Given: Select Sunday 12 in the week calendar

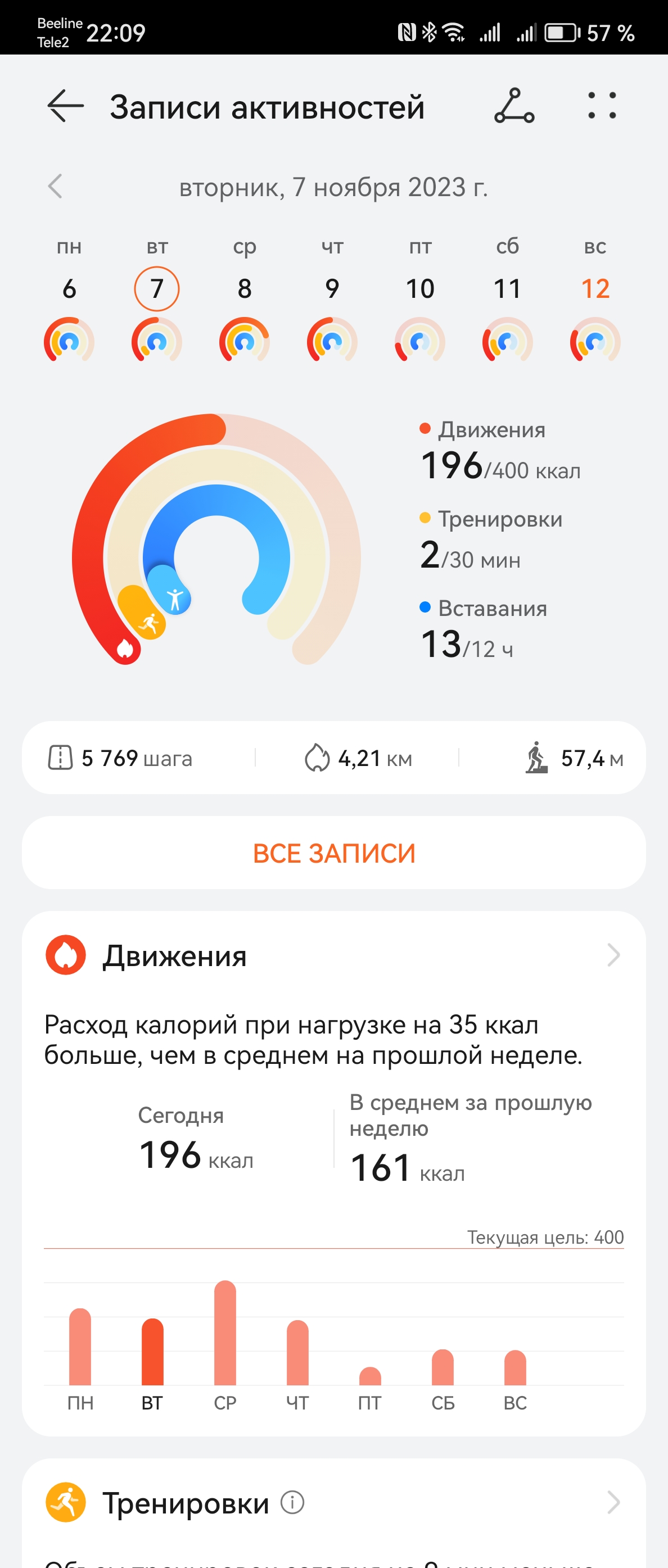Looking at the screenshot, I should point(595,288).
